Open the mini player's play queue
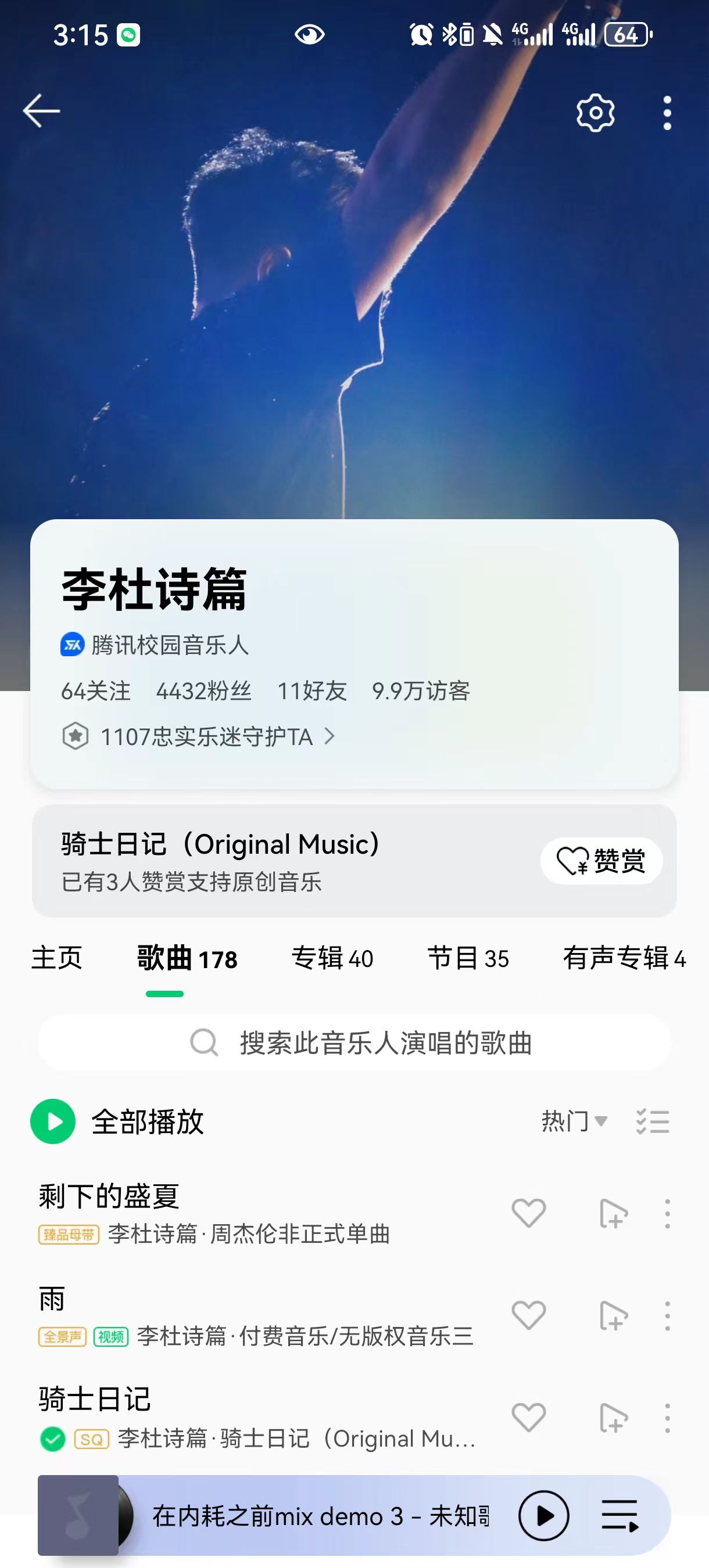The width and height of the screenshot is (709, 1568). pyautogui.click(x=620, y=1516)
